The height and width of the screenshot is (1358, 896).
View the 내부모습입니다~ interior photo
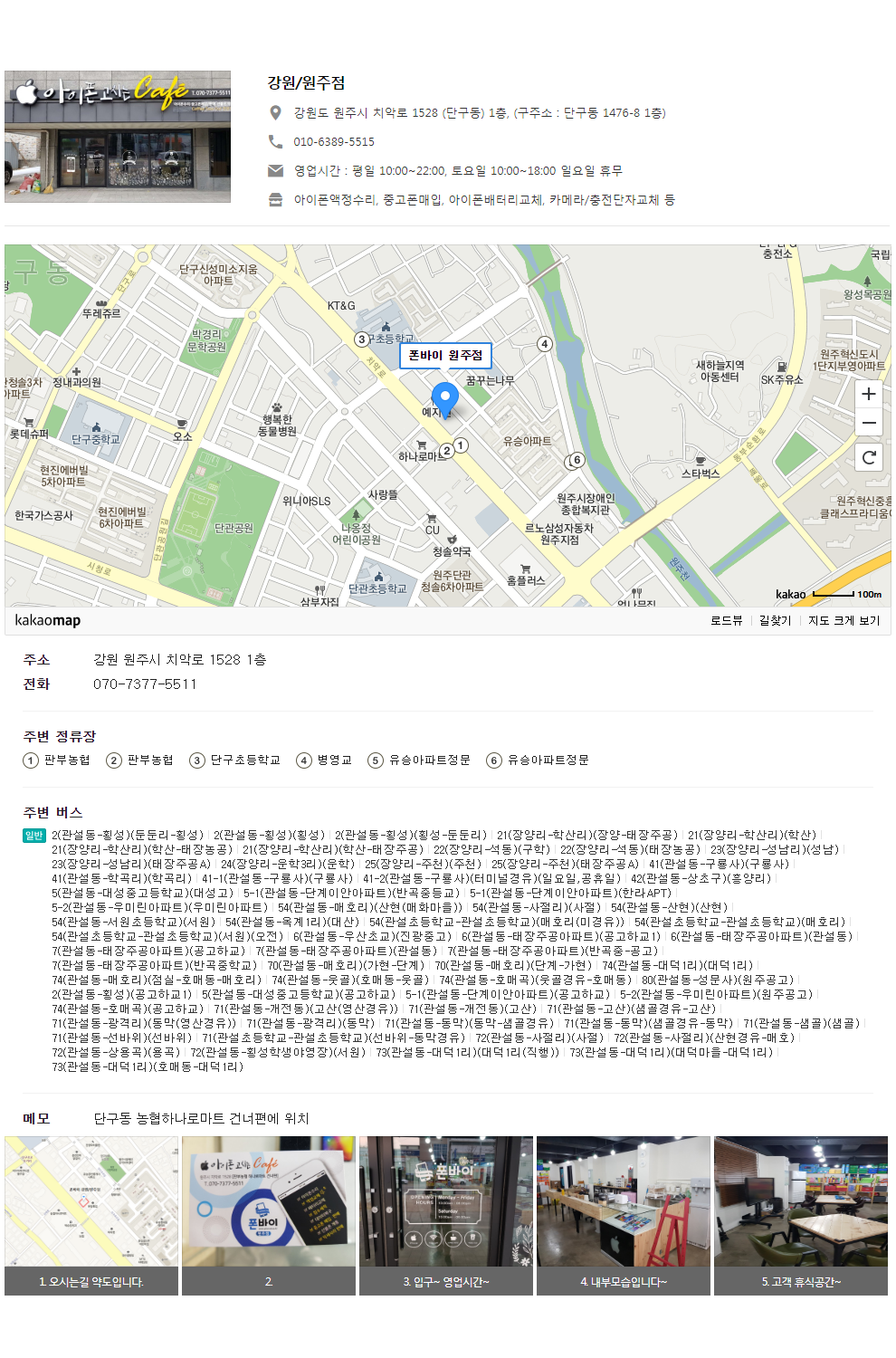tap(624, 1215)
